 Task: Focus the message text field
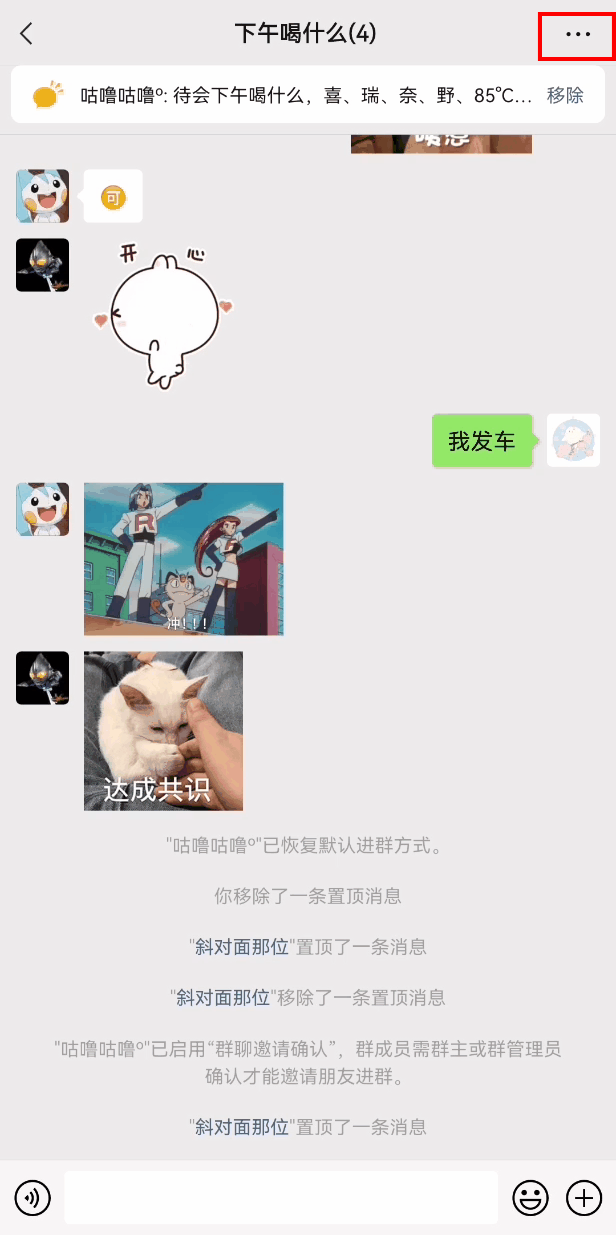click(x=281, y=1197)
